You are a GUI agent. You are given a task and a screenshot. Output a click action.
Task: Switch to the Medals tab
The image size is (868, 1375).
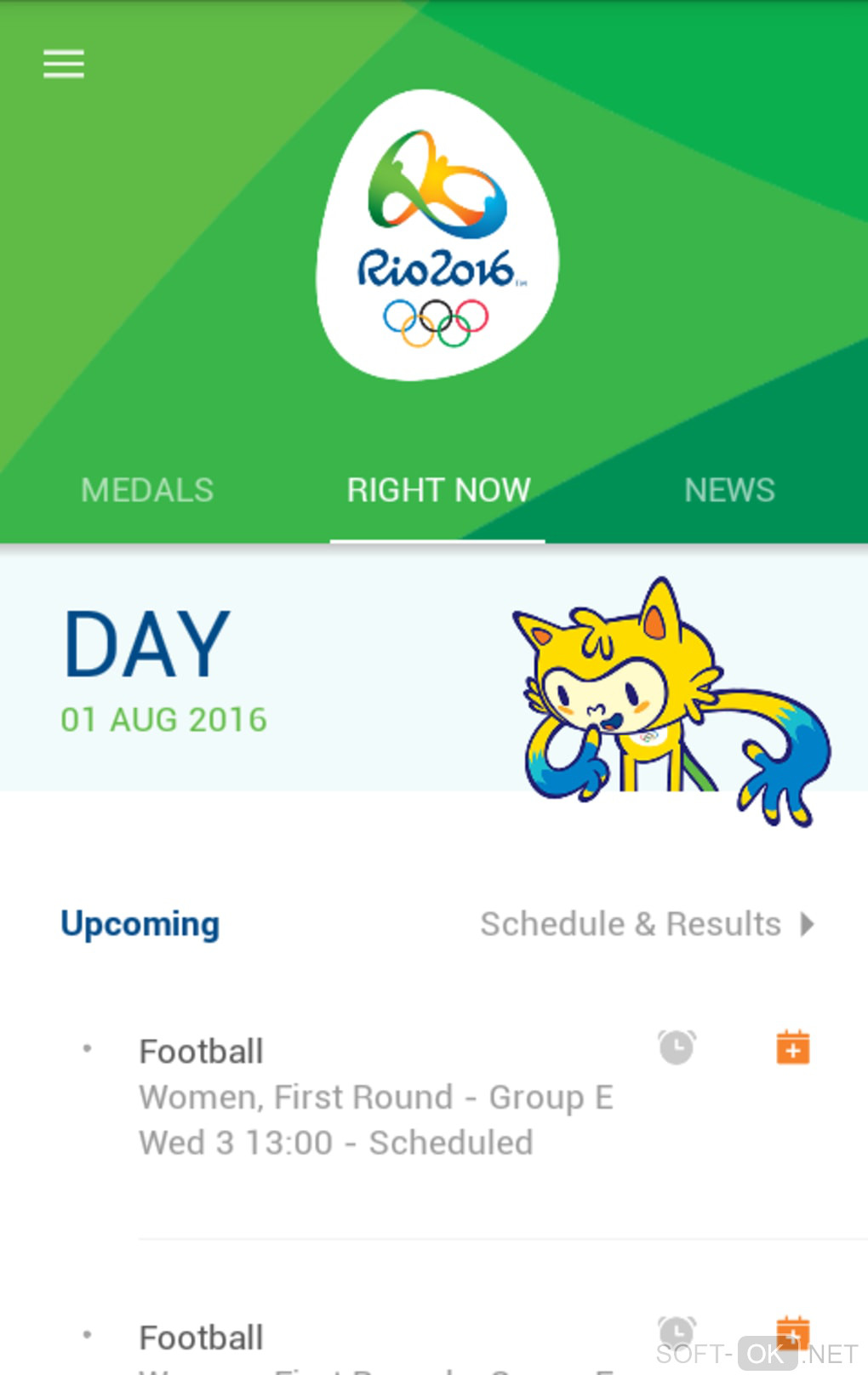coord(147,490)
